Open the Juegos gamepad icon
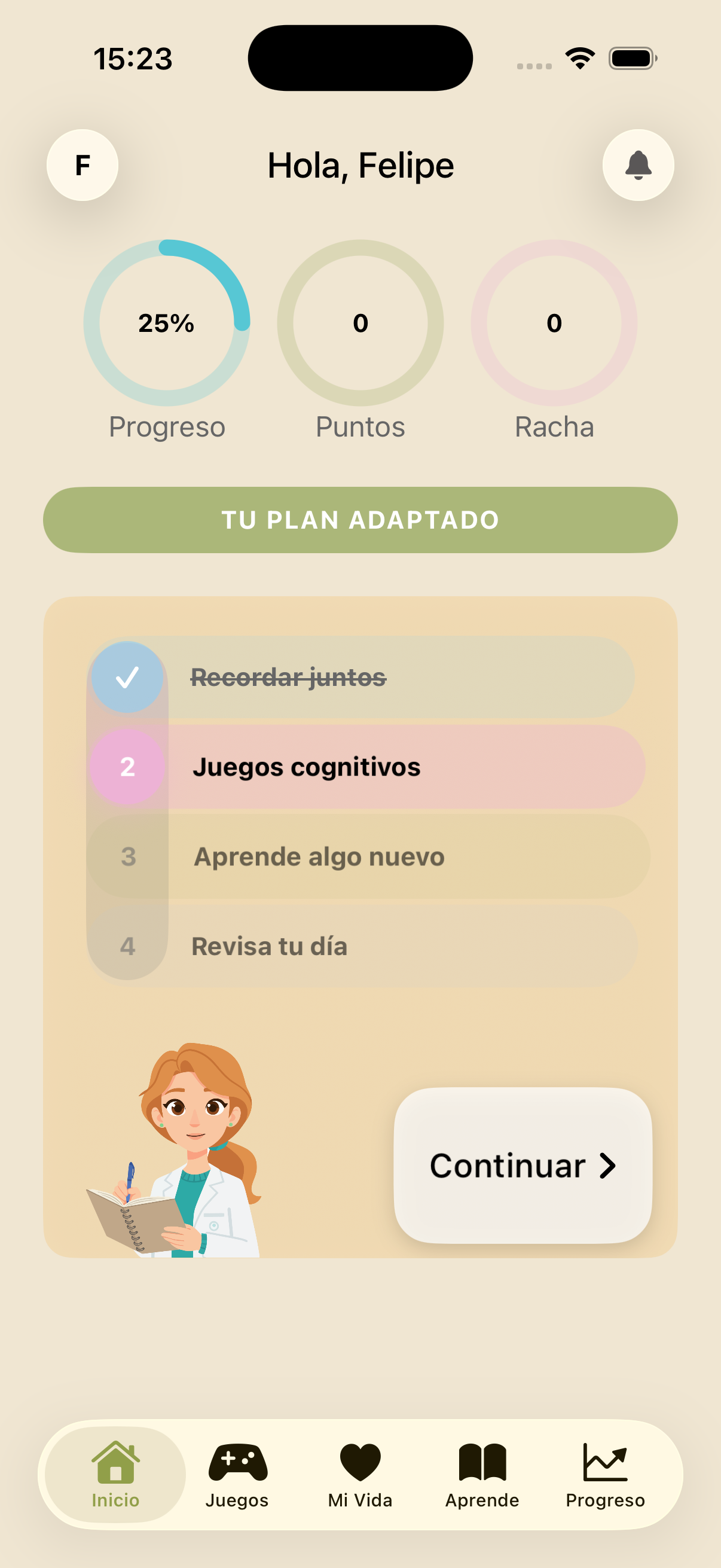The image size is (721, 1568). point(238,1460)
